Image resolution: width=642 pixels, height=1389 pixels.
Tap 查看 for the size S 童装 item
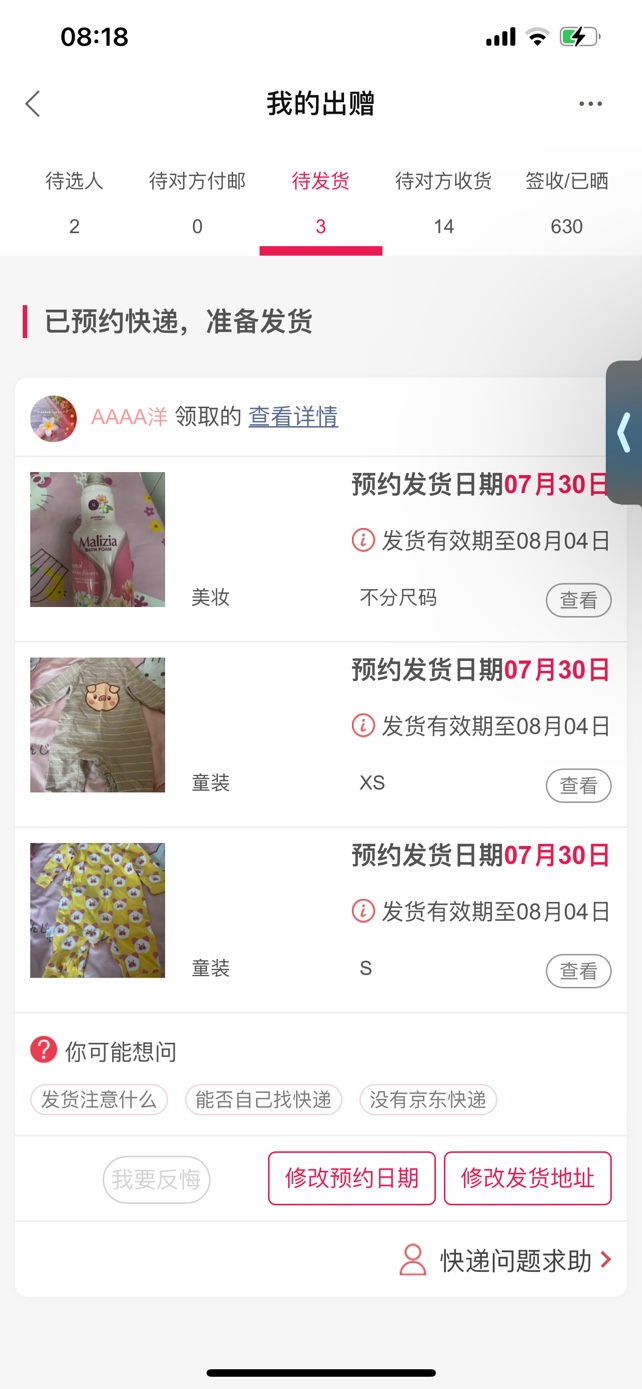tap(578, 971)
